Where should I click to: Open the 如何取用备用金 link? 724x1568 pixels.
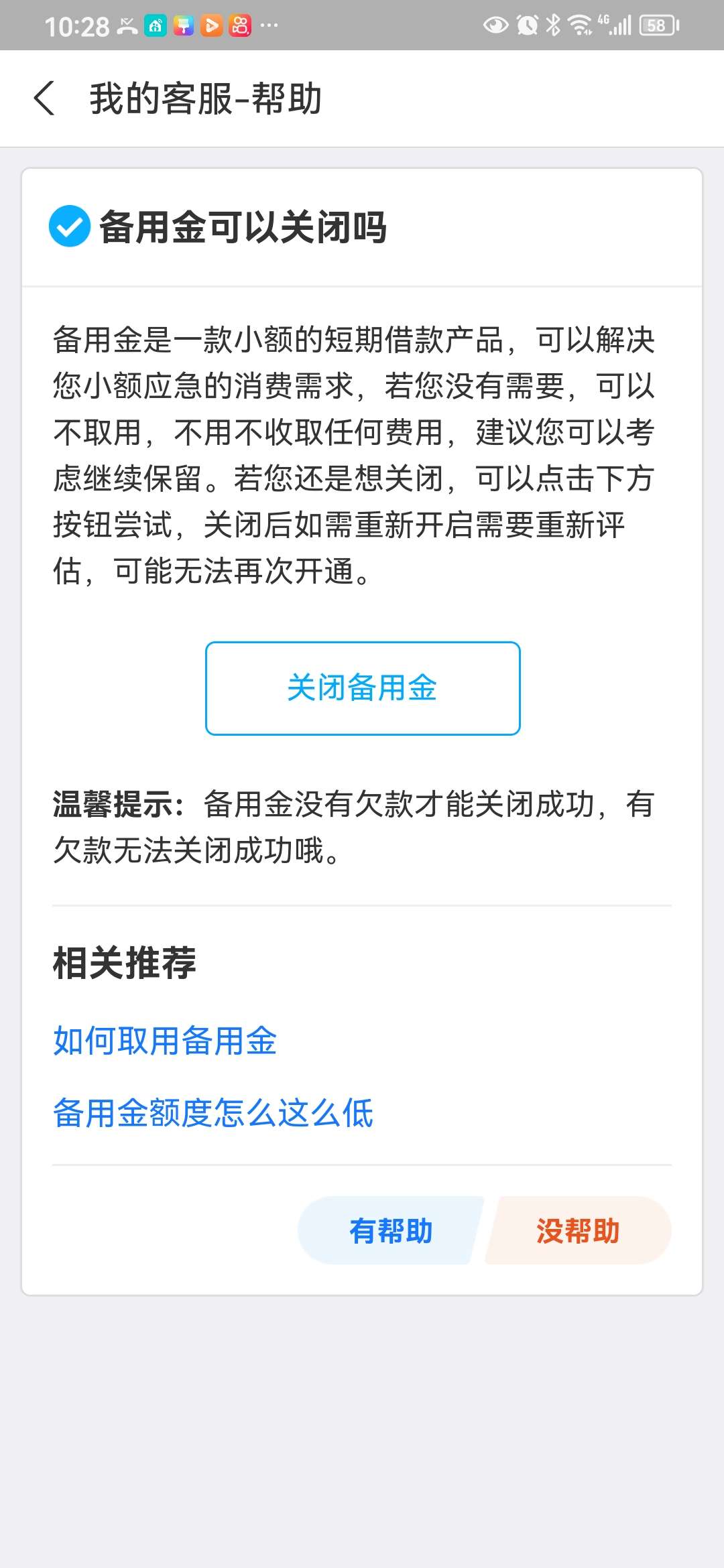(x=165, y=1041)
